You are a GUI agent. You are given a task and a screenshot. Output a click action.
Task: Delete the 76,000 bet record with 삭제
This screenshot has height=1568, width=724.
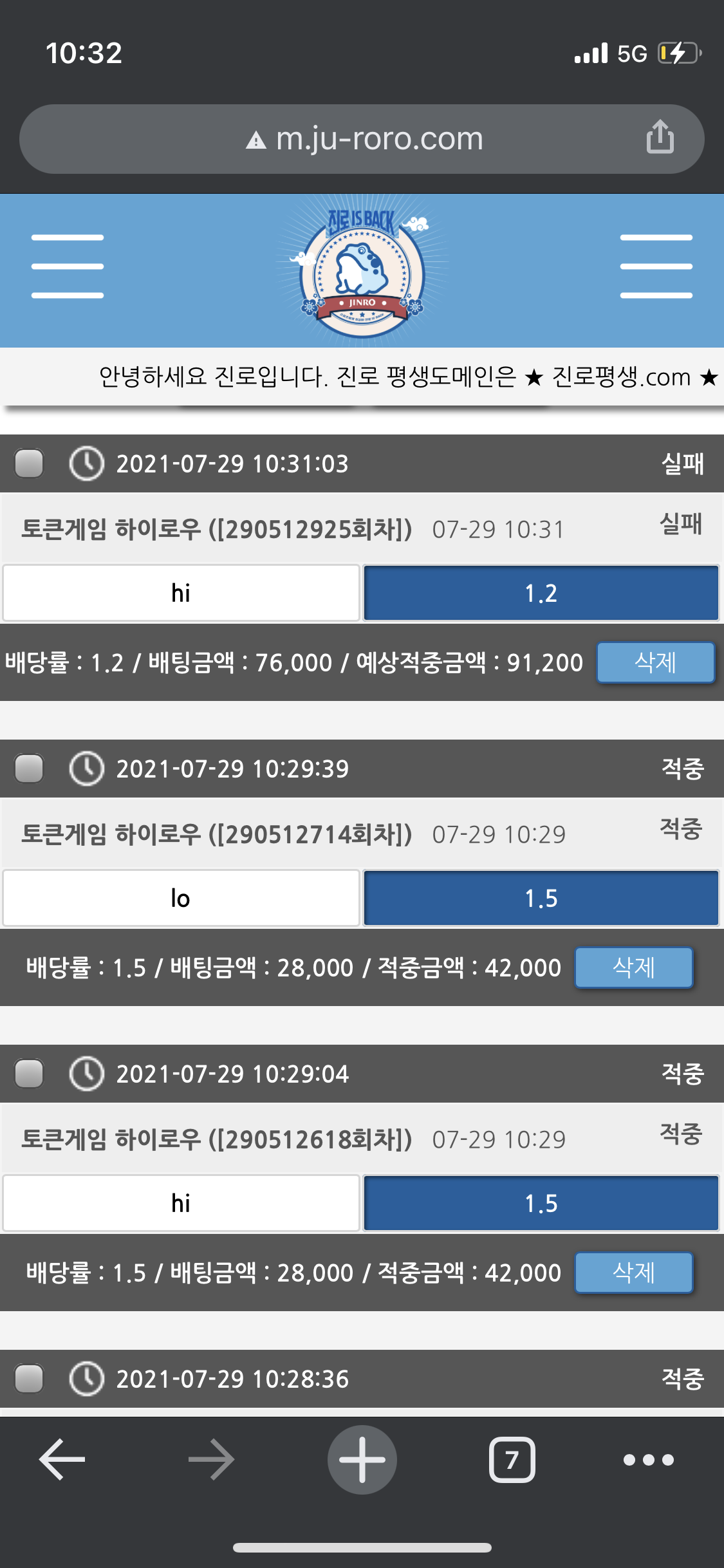coord(655,662)
